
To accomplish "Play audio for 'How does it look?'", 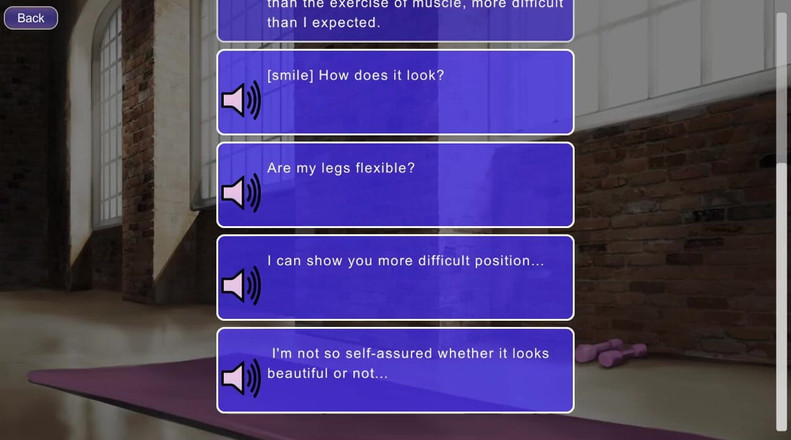I will click(x=241, y=100).
